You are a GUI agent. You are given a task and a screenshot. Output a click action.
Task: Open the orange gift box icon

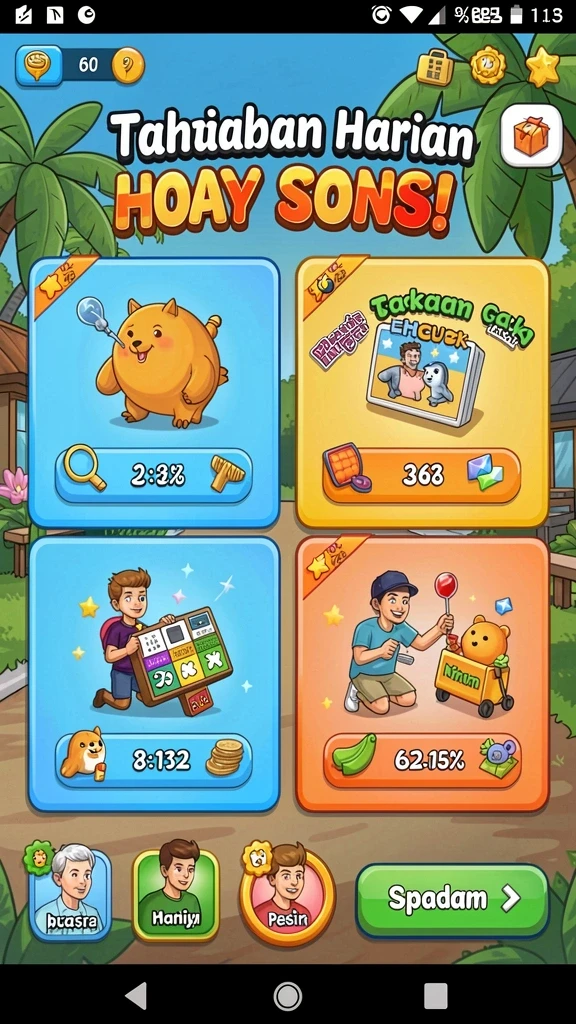click(x=531, y=135)
